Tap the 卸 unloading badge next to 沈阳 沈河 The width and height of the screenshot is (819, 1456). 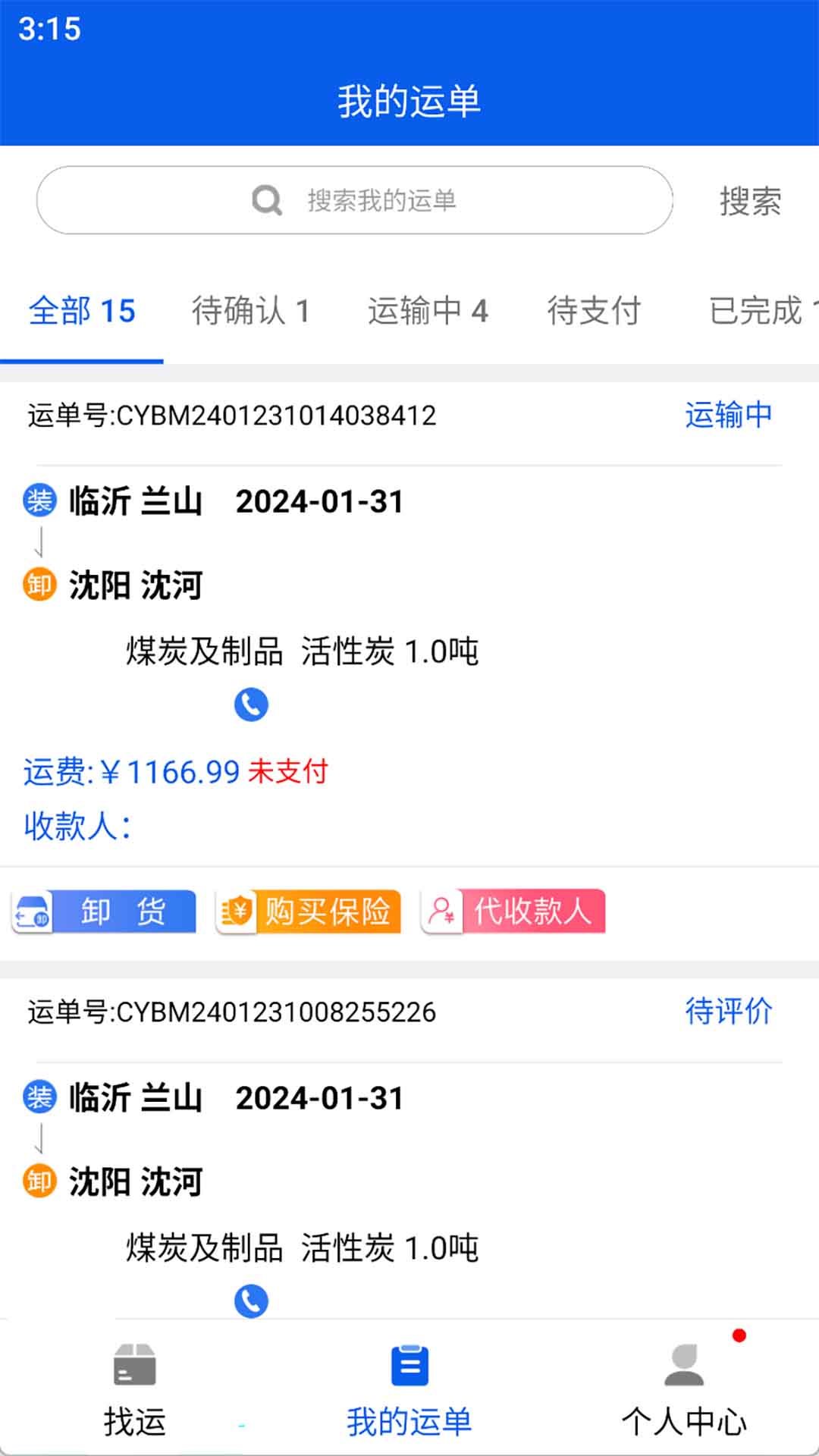point(41,585)
